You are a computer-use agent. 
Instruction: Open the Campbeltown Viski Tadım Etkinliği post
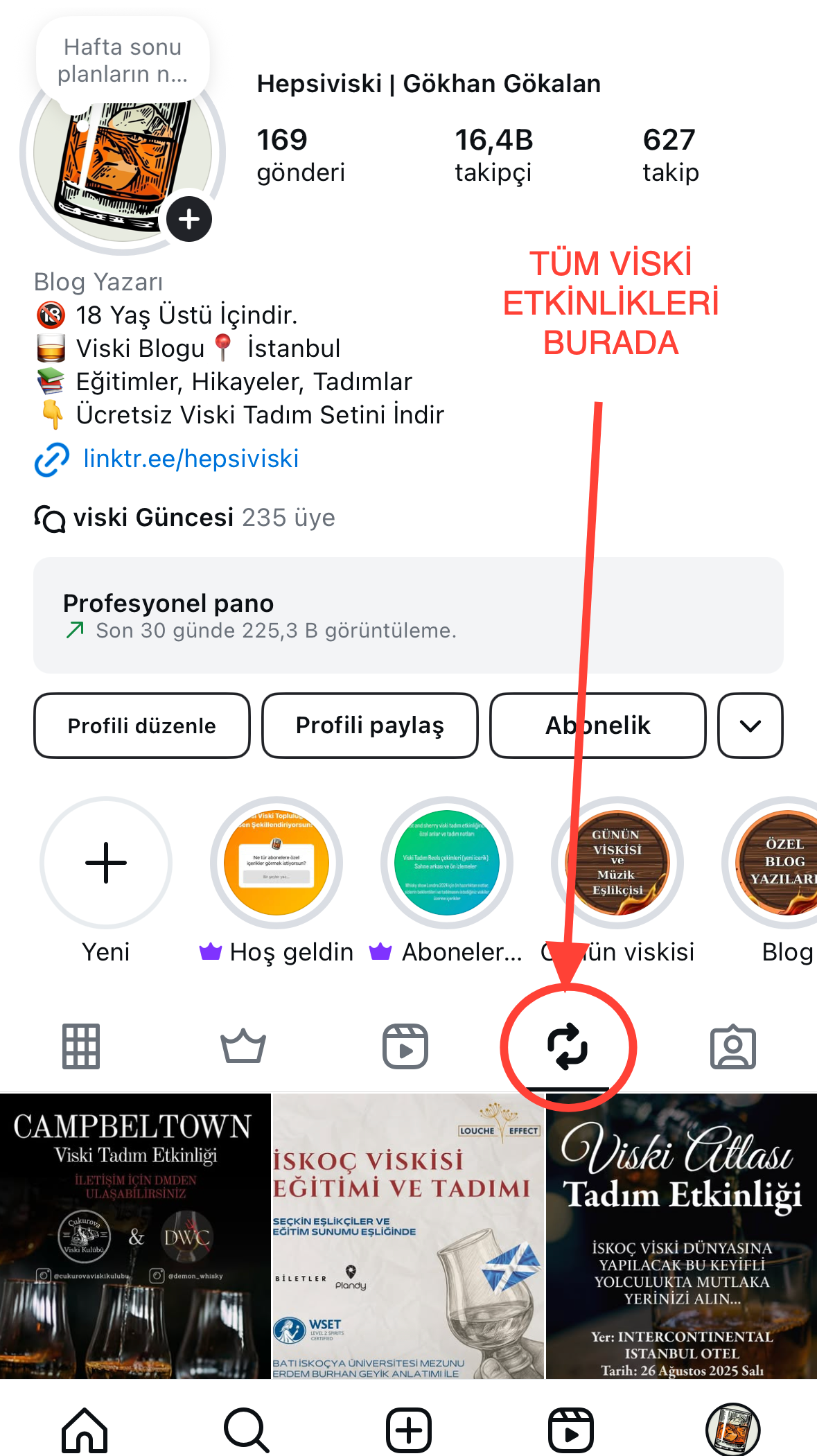[x=135, y=1236]
